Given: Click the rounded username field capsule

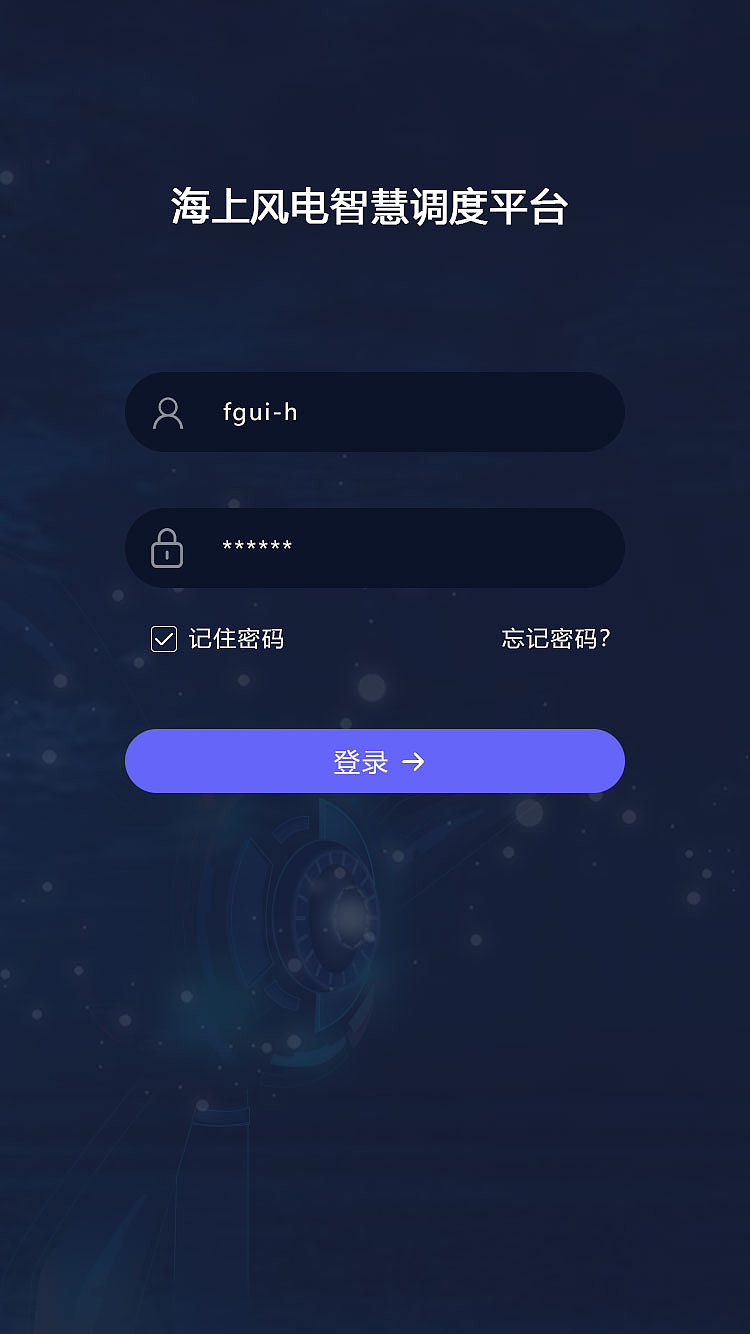Looking at the screenshot, I should click(x=375, y=412).
